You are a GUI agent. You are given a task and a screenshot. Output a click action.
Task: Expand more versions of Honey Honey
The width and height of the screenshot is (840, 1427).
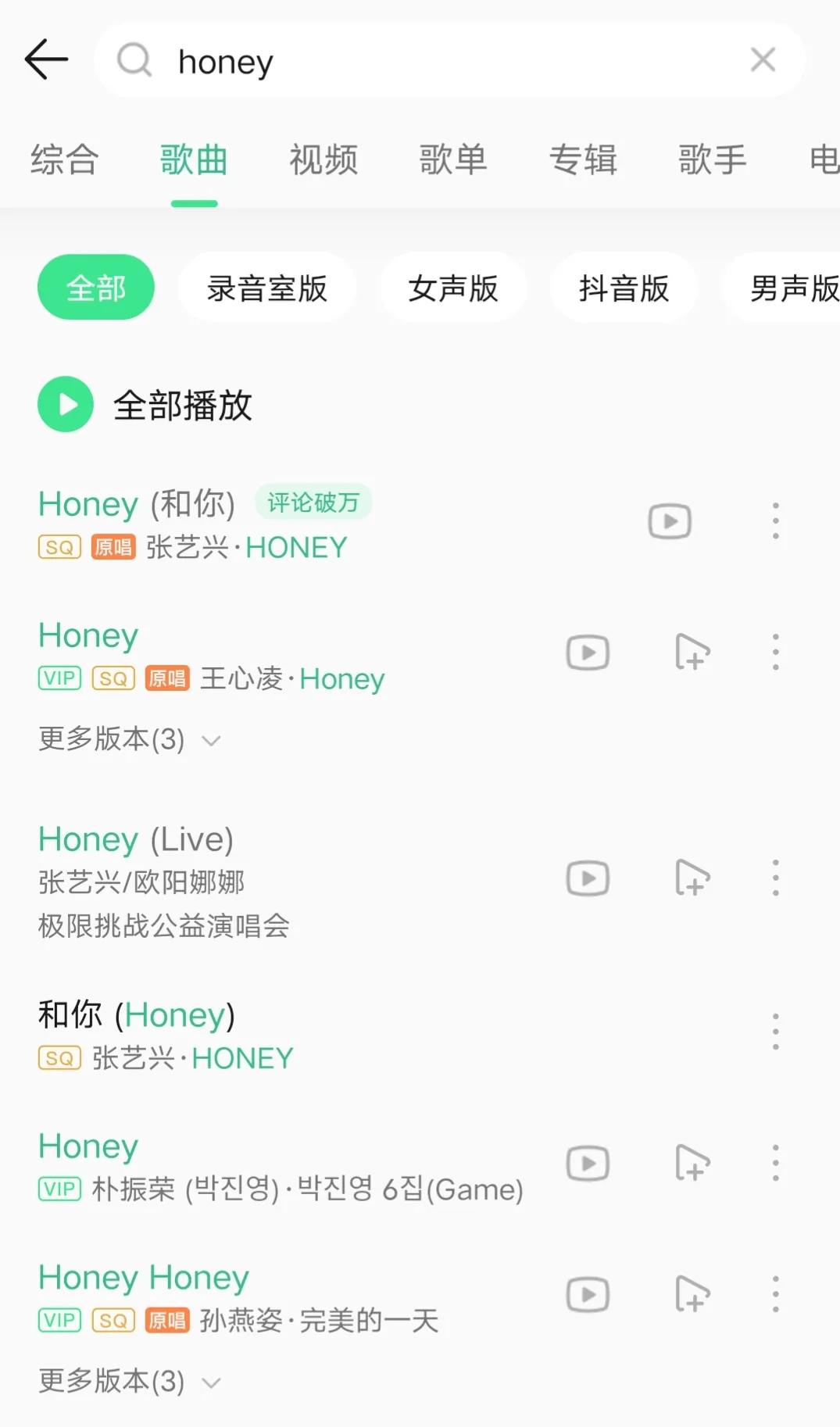[129, 1382]
